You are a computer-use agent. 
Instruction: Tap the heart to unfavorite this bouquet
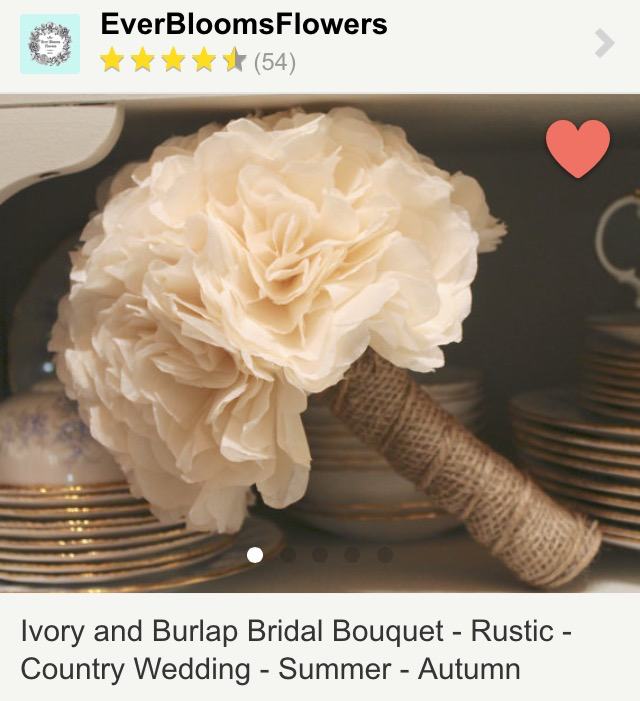click(x=577, y=148)
